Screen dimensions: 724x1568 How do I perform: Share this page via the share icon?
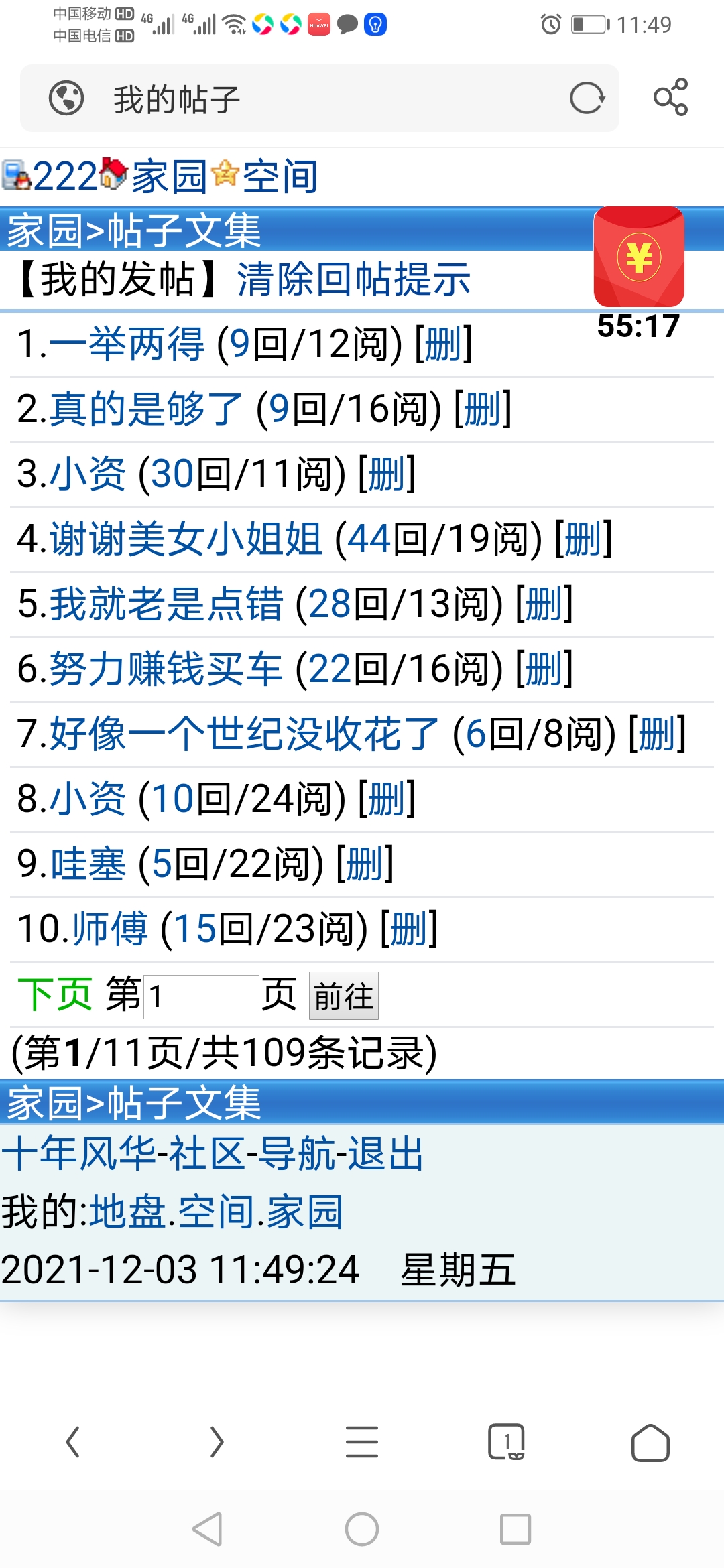click(x=670, y=98)
